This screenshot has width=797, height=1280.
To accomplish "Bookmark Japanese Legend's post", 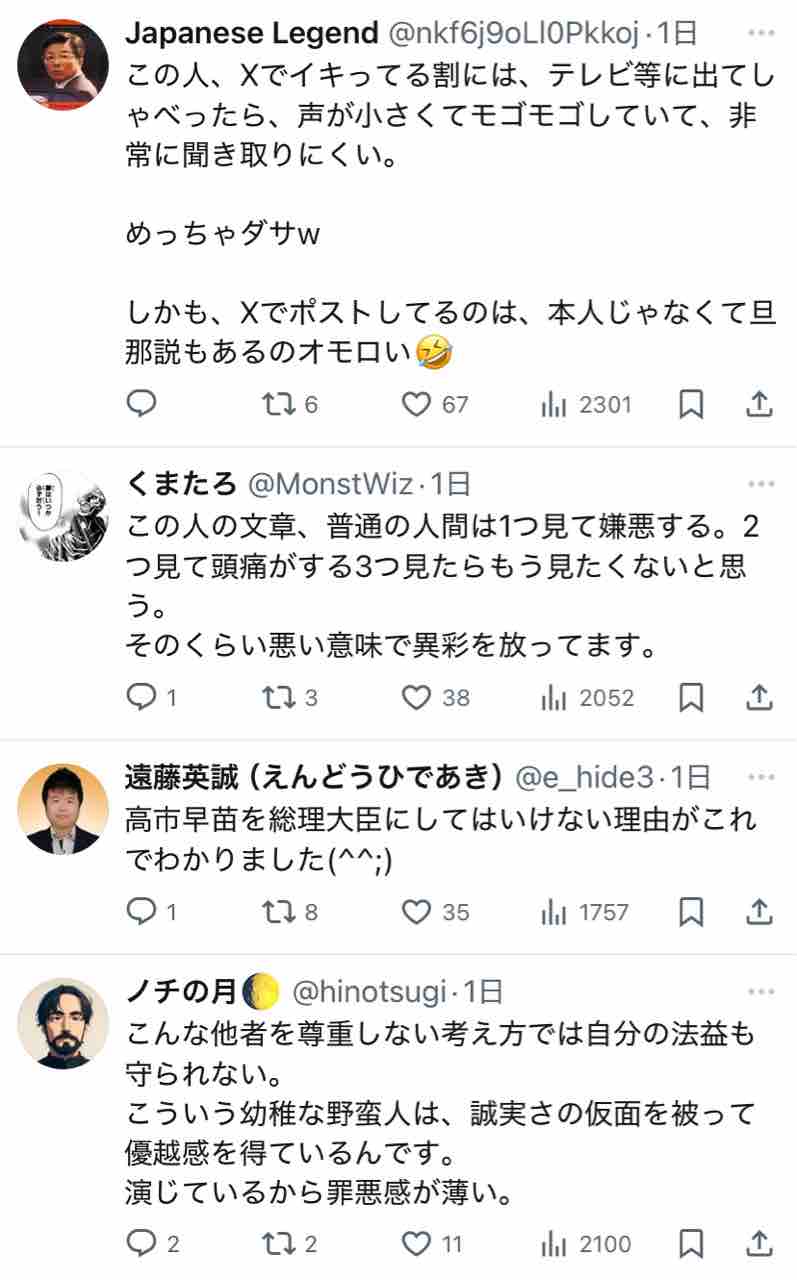I will [691, 404].
